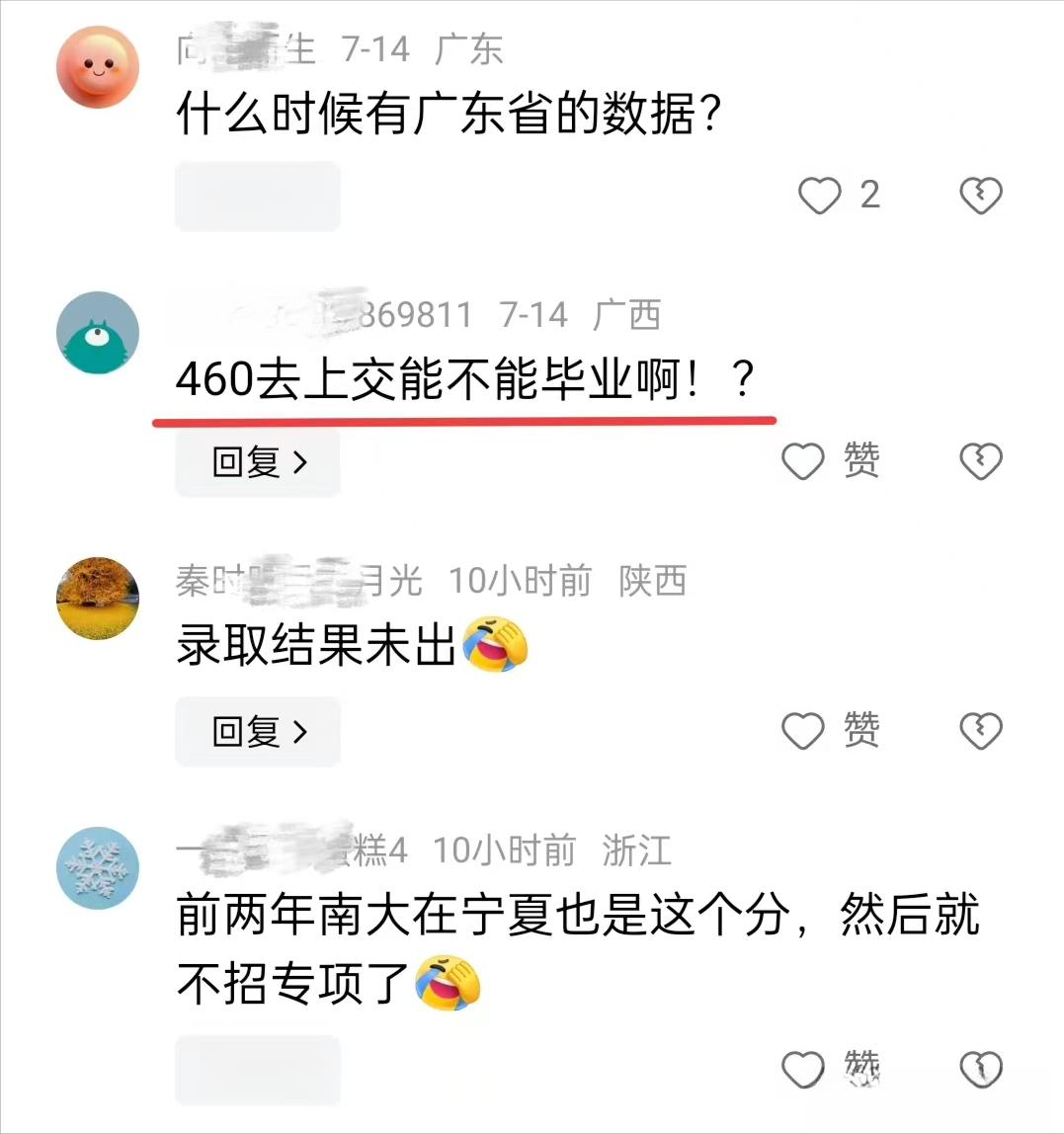Like the 460去上交能不能毕业 comment
The image size is (1064, 1134).
(x=803, y=461)
